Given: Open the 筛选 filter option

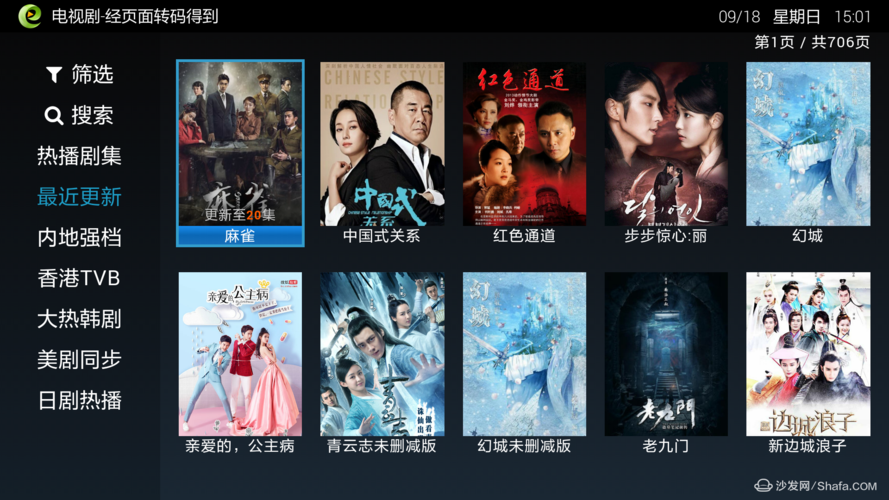Looking at the screenshot, I should tap(80, 75).
